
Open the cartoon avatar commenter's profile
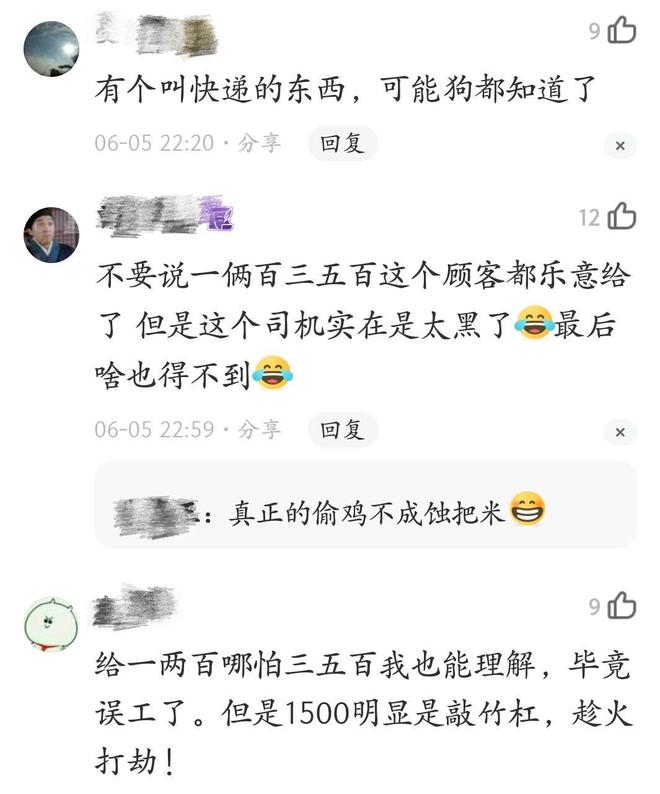tap(51, 624)
